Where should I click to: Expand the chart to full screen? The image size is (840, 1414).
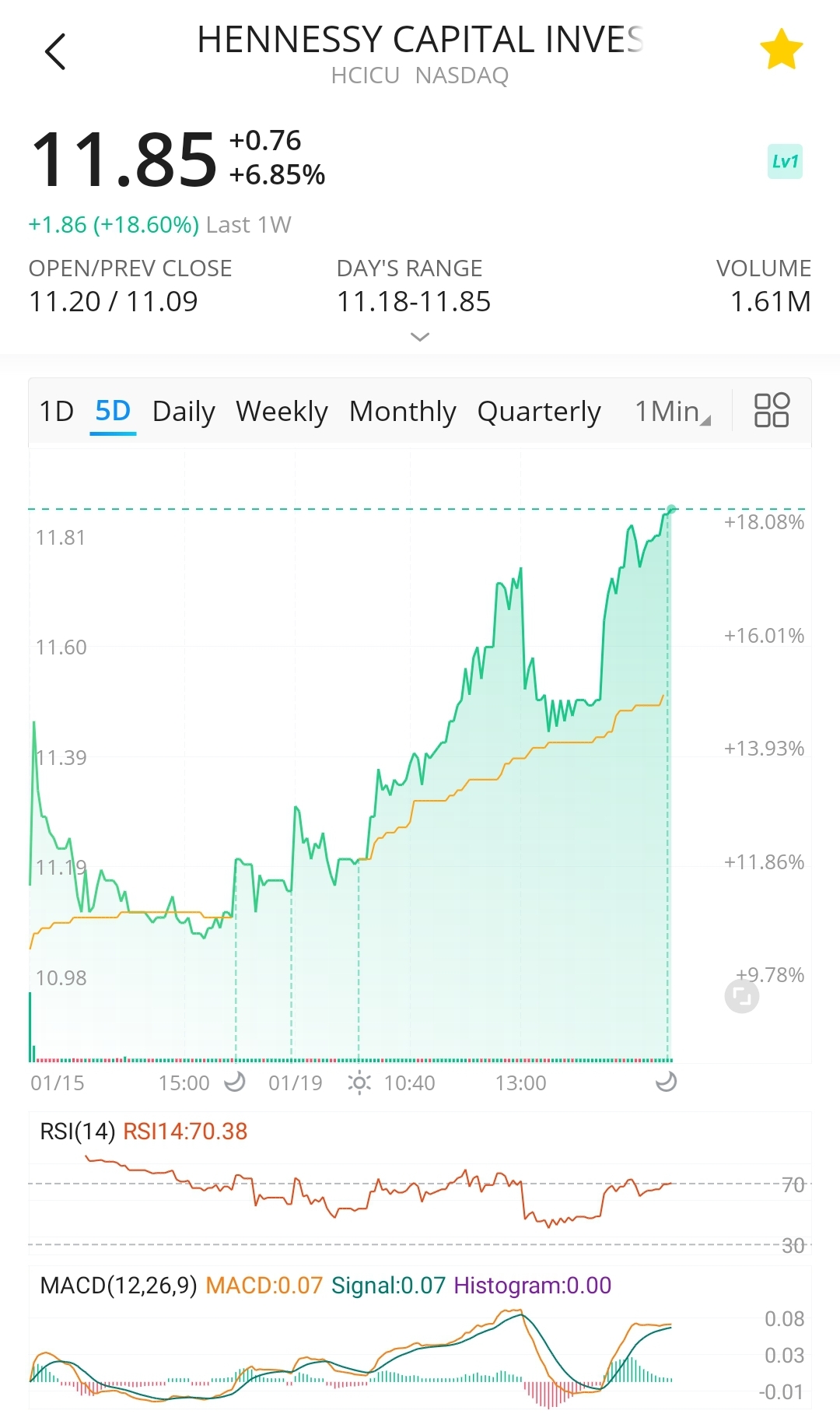coord(742,996)
